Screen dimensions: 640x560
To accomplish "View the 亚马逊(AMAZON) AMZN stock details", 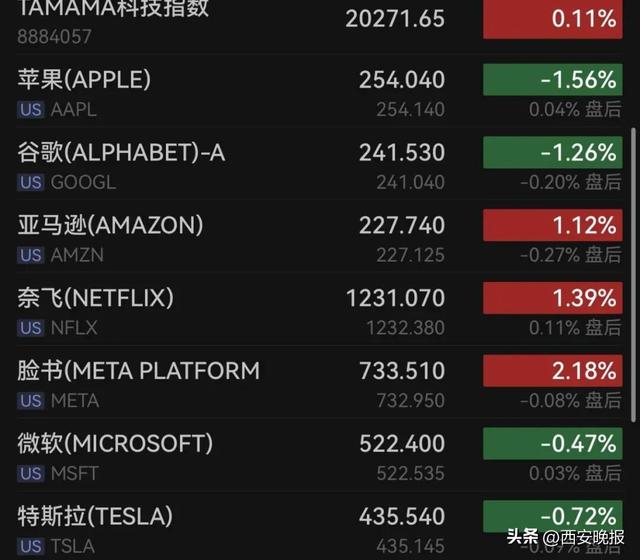I will 320,236.
